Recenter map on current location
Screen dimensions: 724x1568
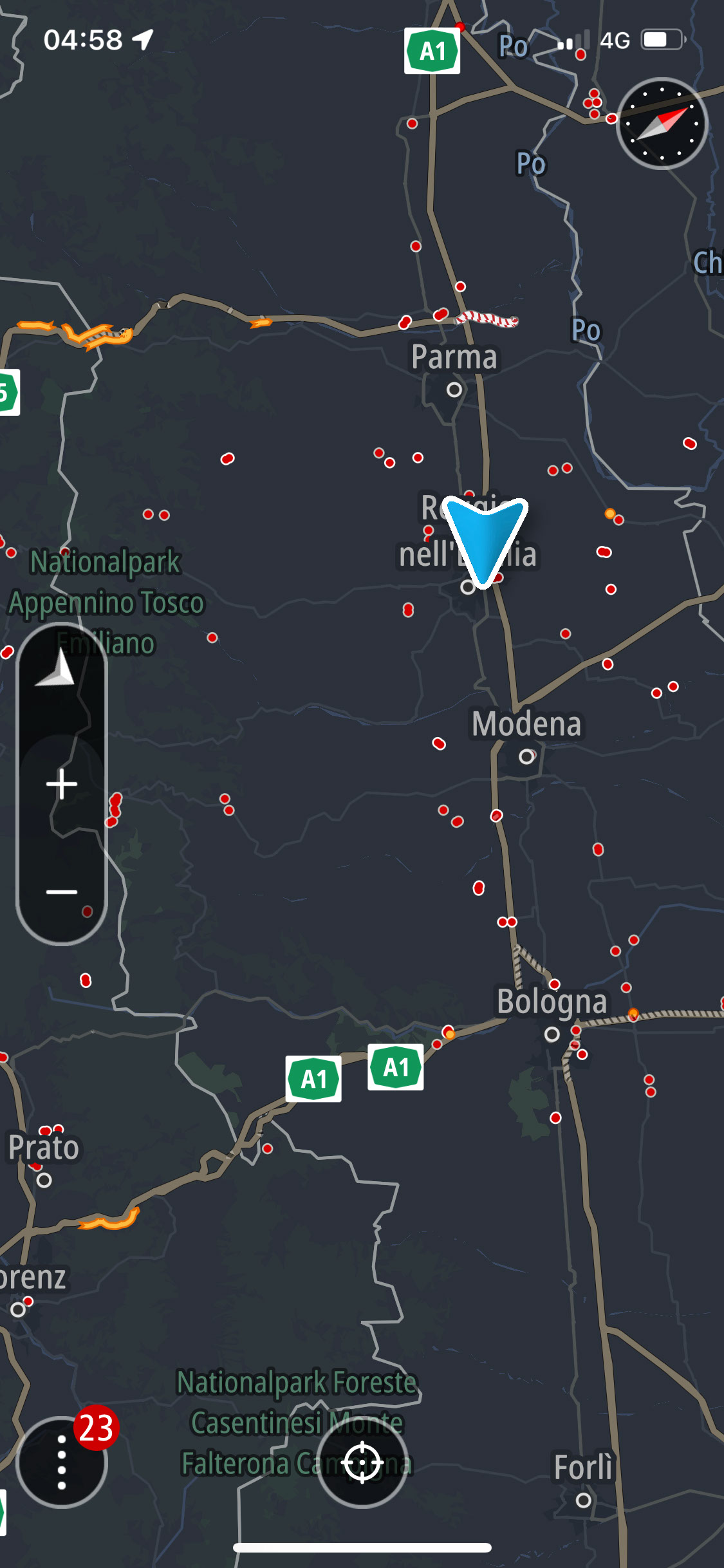pyautogui.click(x=362, y=1462)
